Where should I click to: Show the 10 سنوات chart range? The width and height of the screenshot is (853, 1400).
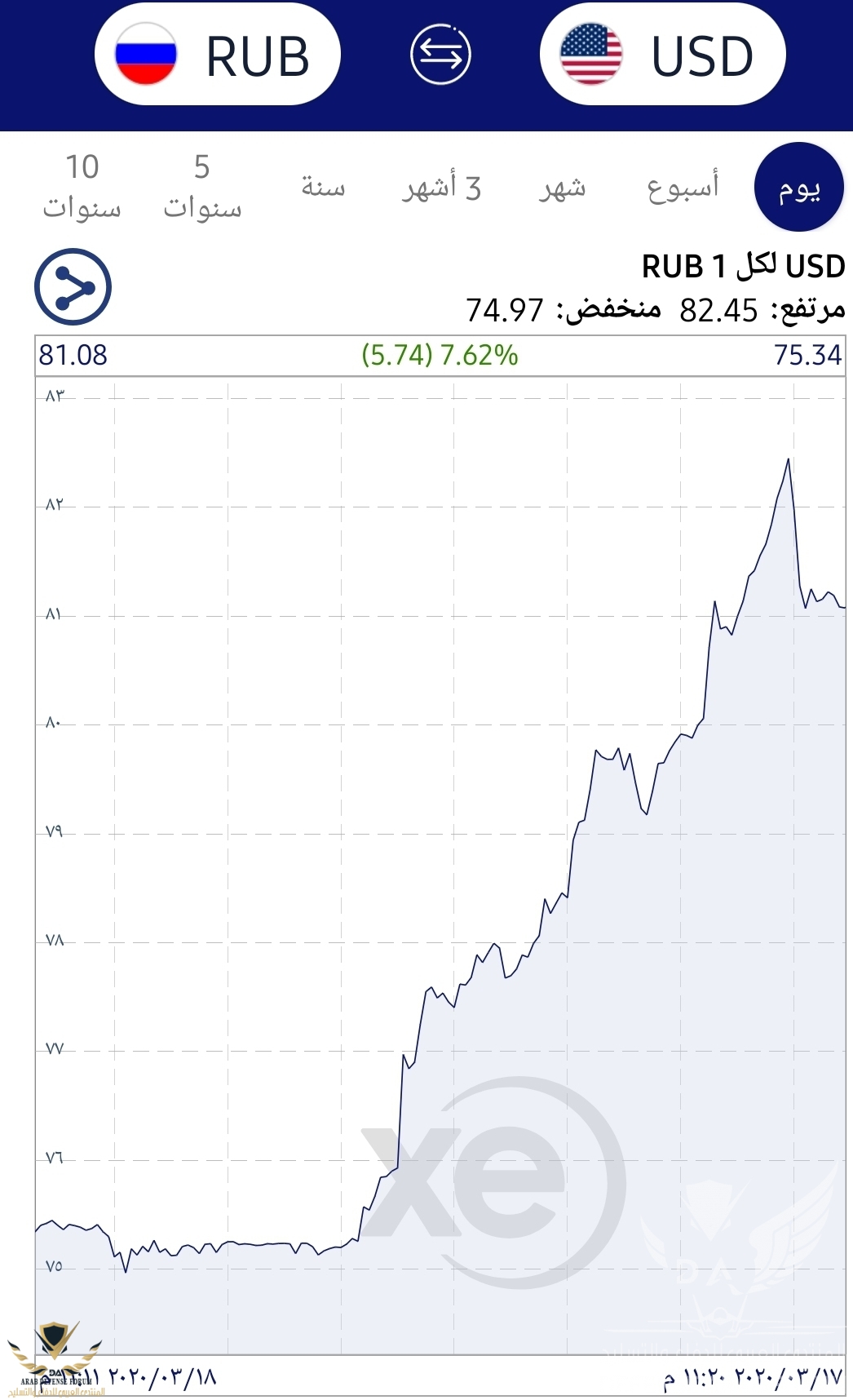pyautogui.click(x=82, y=188)
